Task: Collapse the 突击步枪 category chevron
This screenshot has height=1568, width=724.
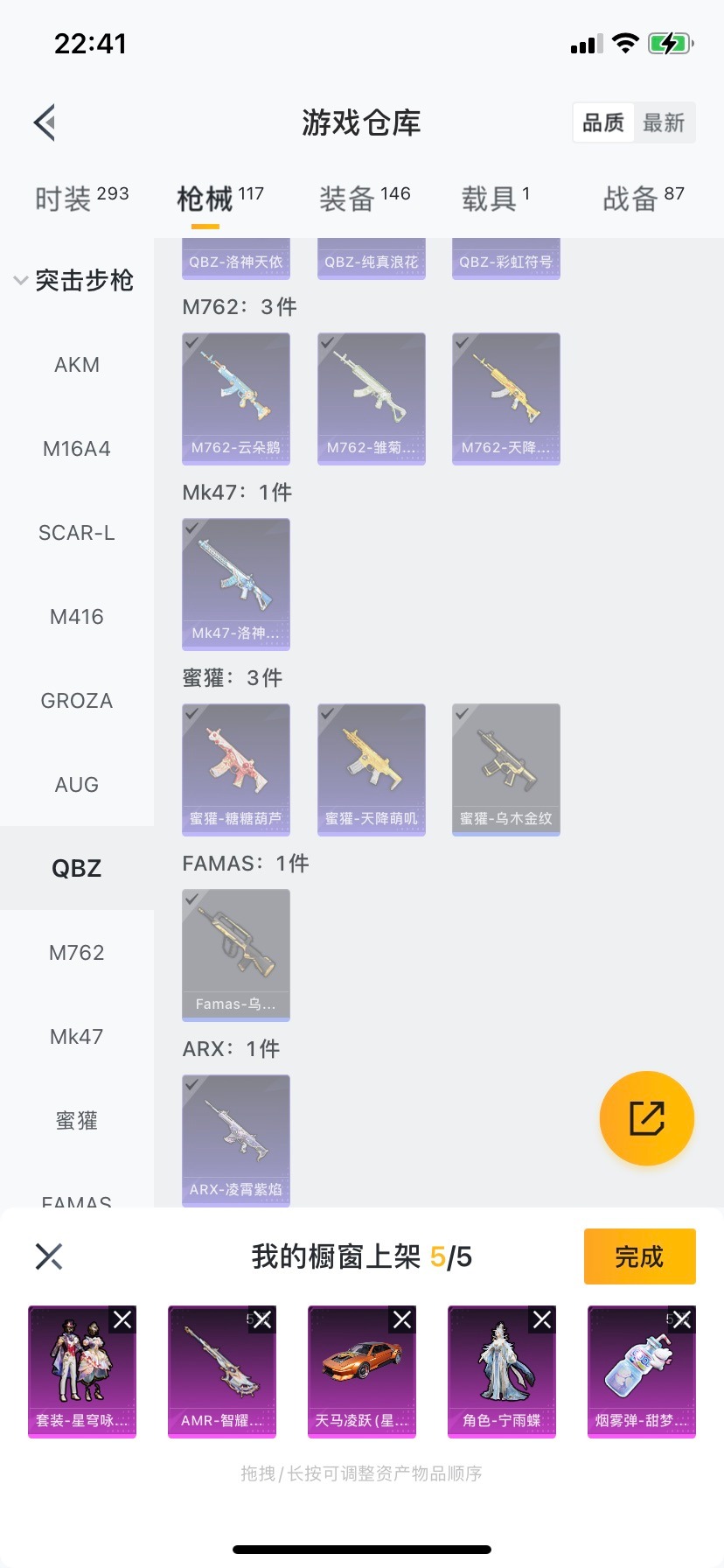Action: pyautogui.click(x=19, y=281)
